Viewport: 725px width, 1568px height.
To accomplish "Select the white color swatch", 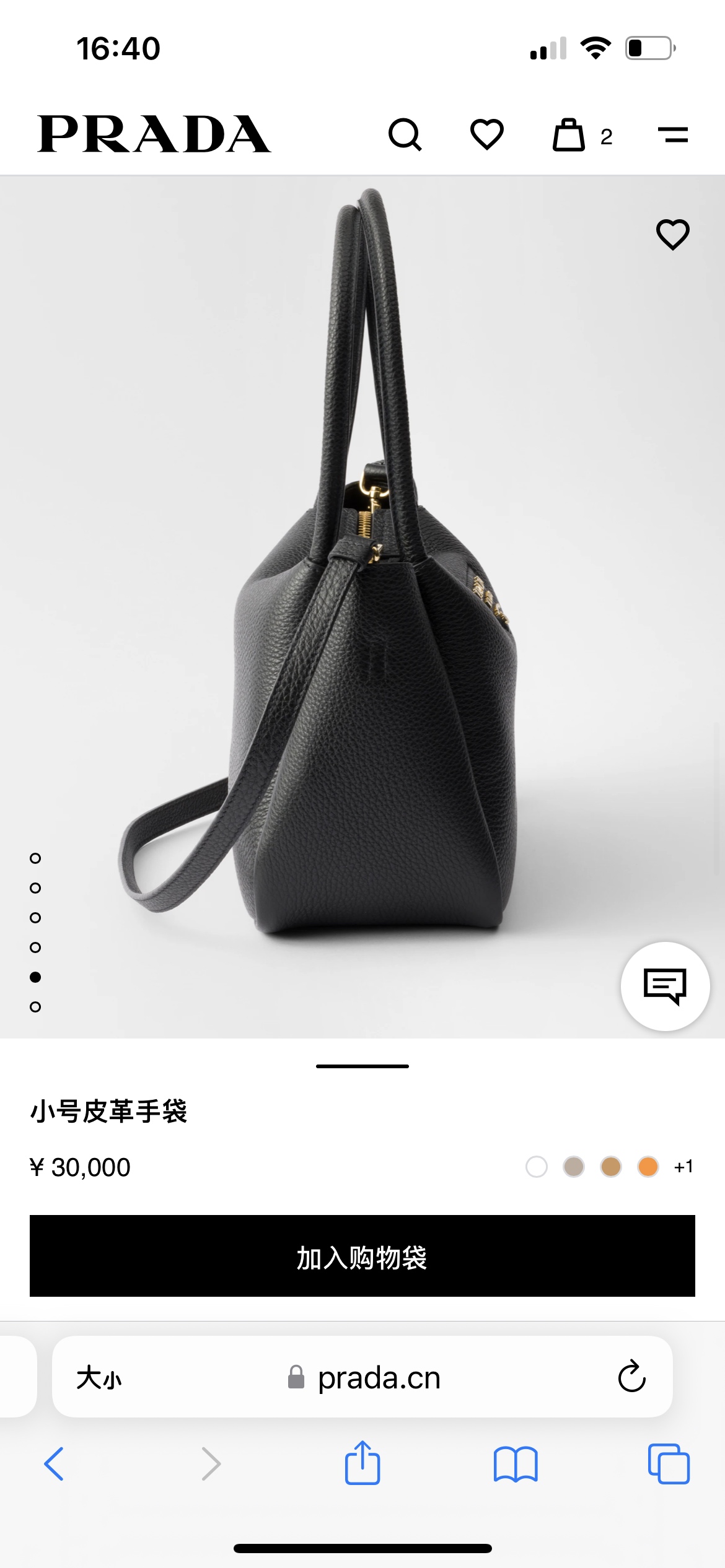I will coord(537,1167).
